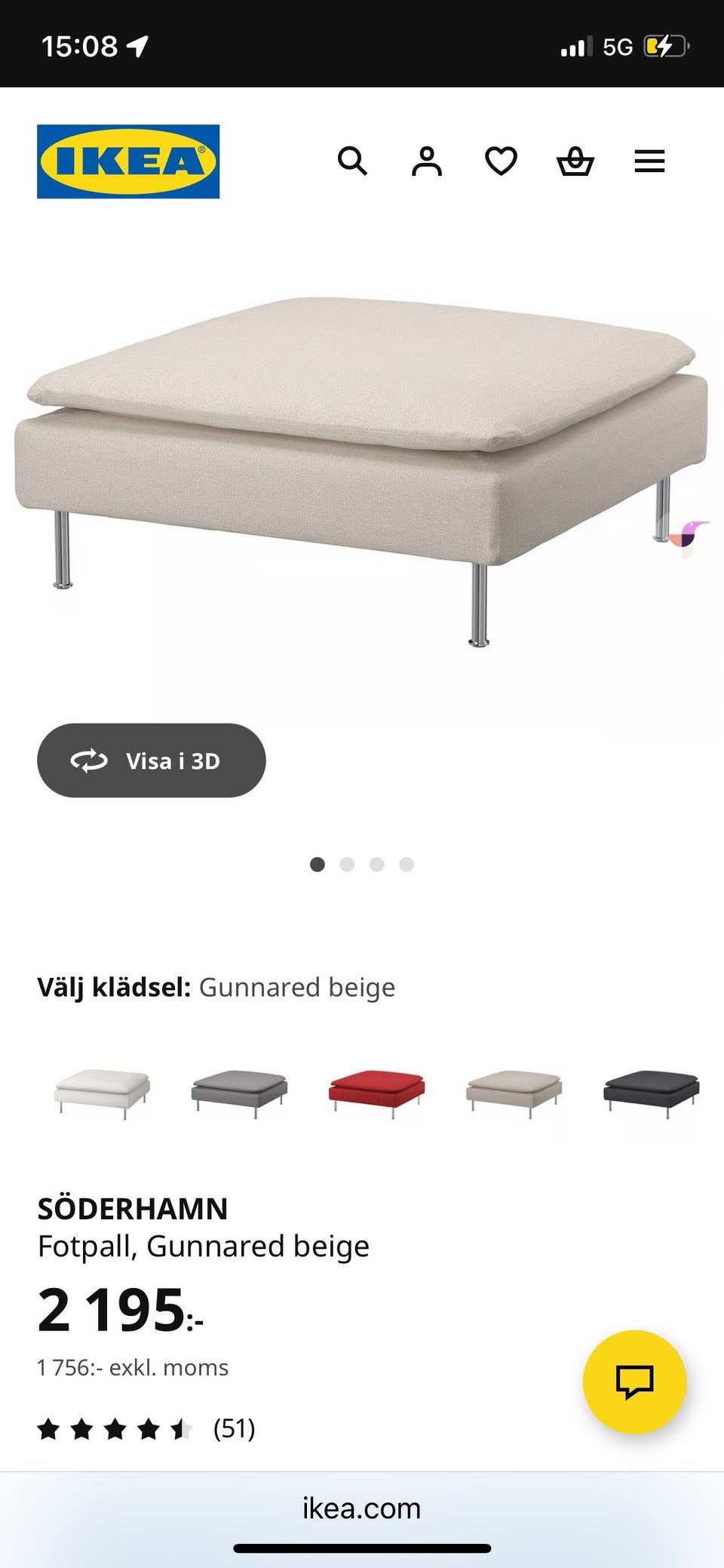Jump to the last carousel image dot
Image resolution: width=724 pixels, height=1568 pixels.
coord(406,864)
